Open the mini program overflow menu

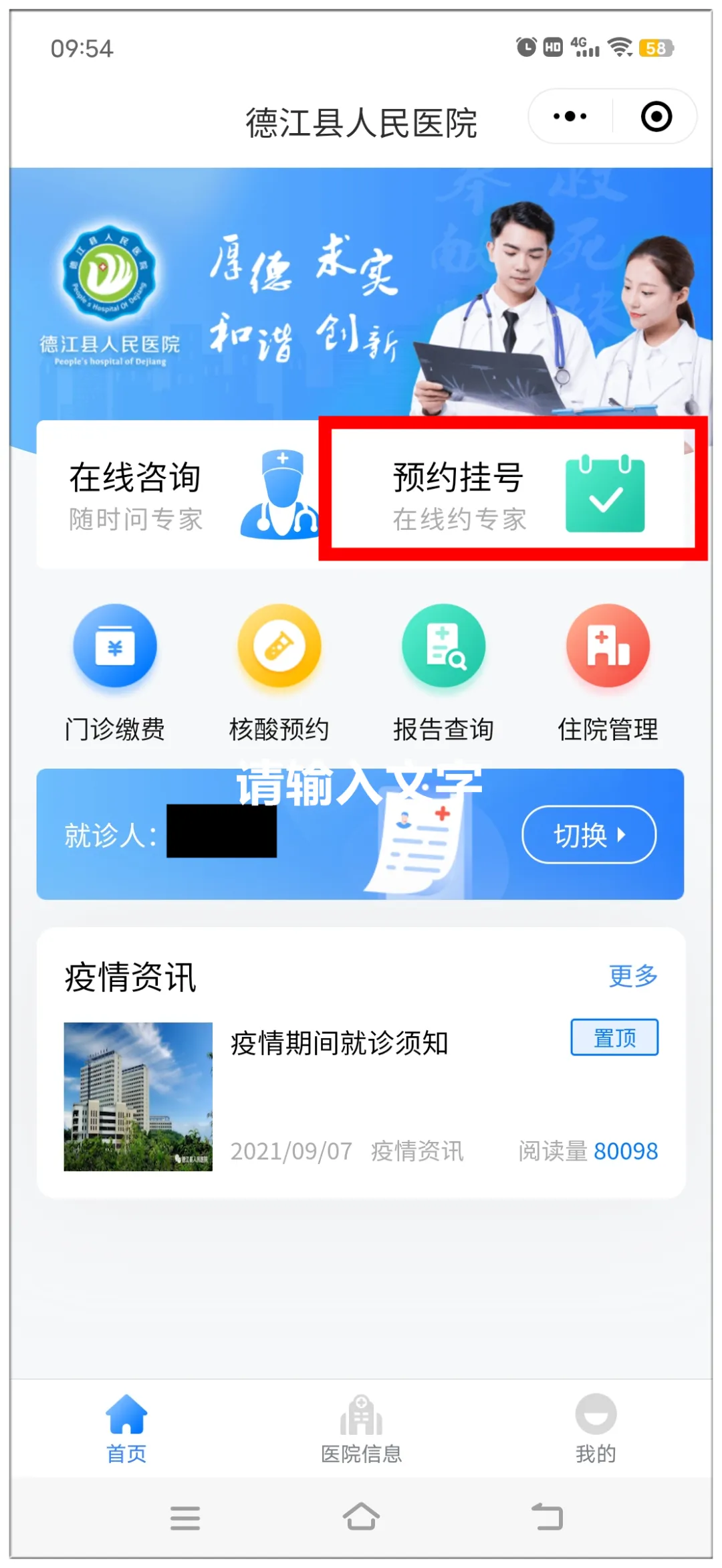570,116
